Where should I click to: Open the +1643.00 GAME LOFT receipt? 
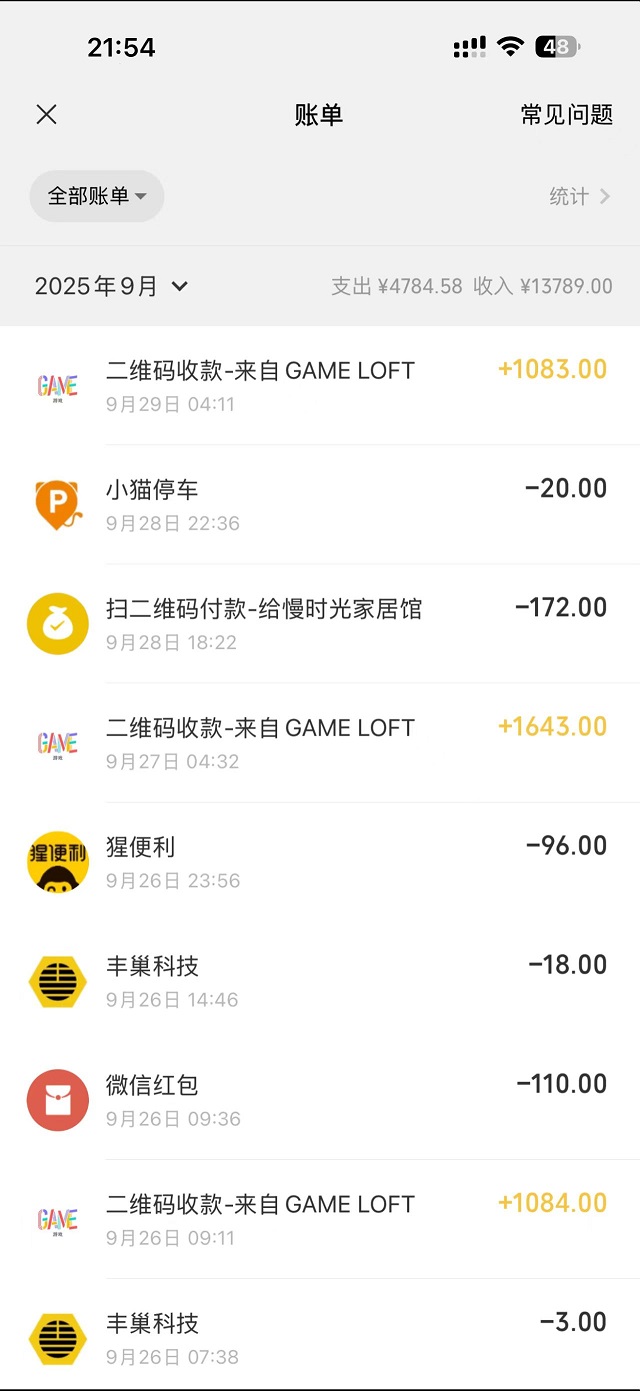tap(320, 742)
